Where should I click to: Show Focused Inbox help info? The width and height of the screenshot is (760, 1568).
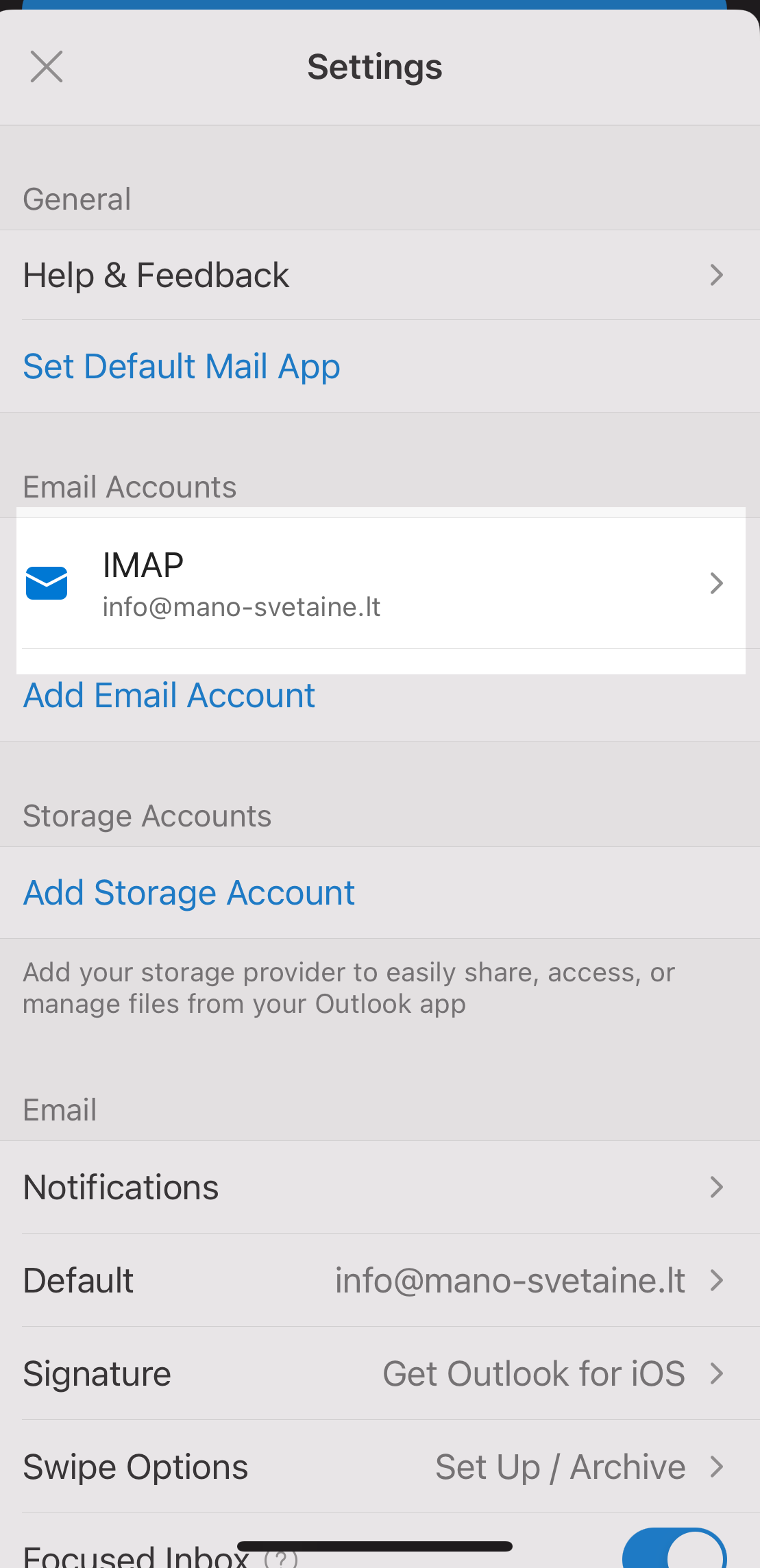281,1558
